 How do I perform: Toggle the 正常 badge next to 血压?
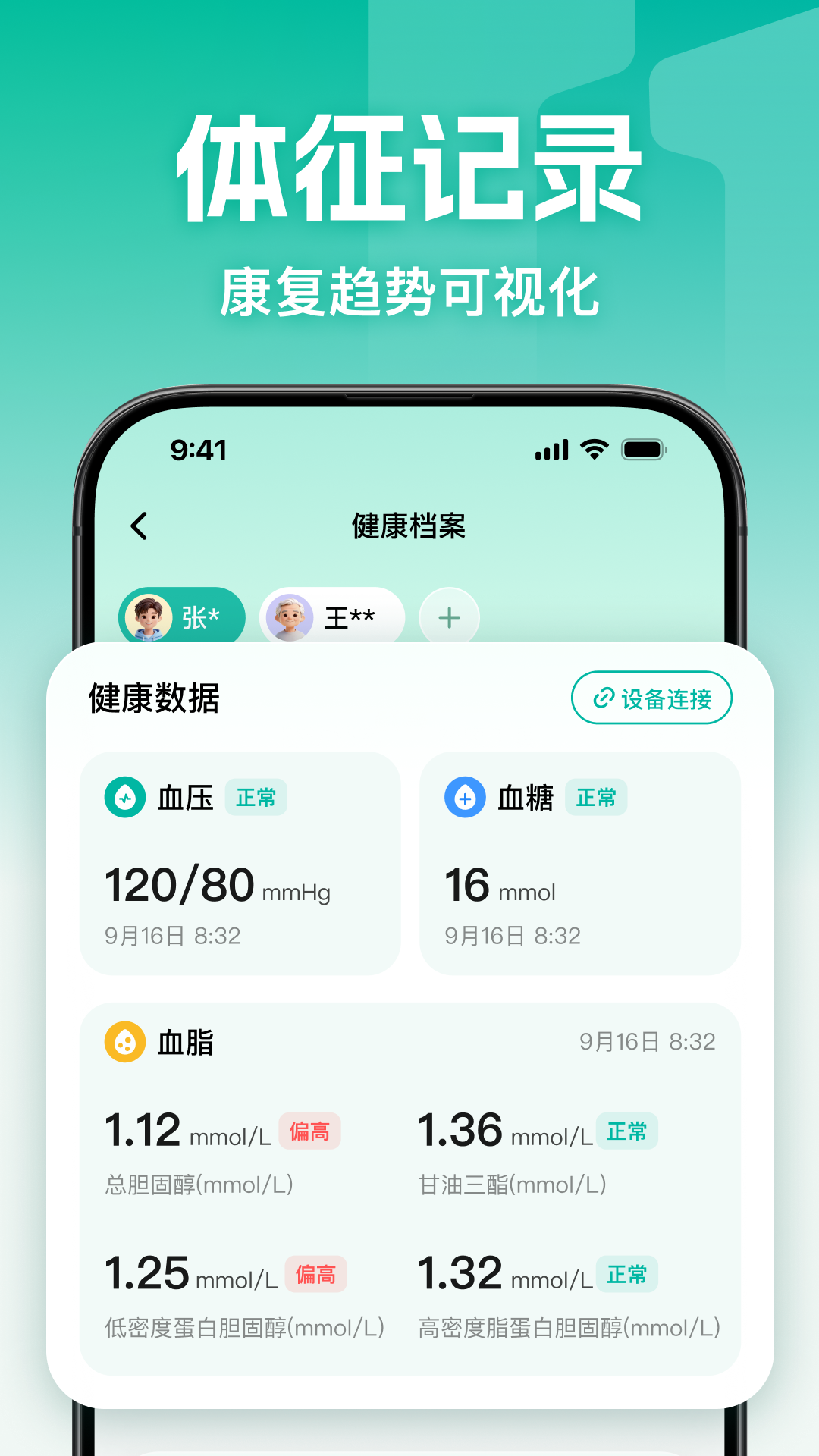(x=256, y=796)
